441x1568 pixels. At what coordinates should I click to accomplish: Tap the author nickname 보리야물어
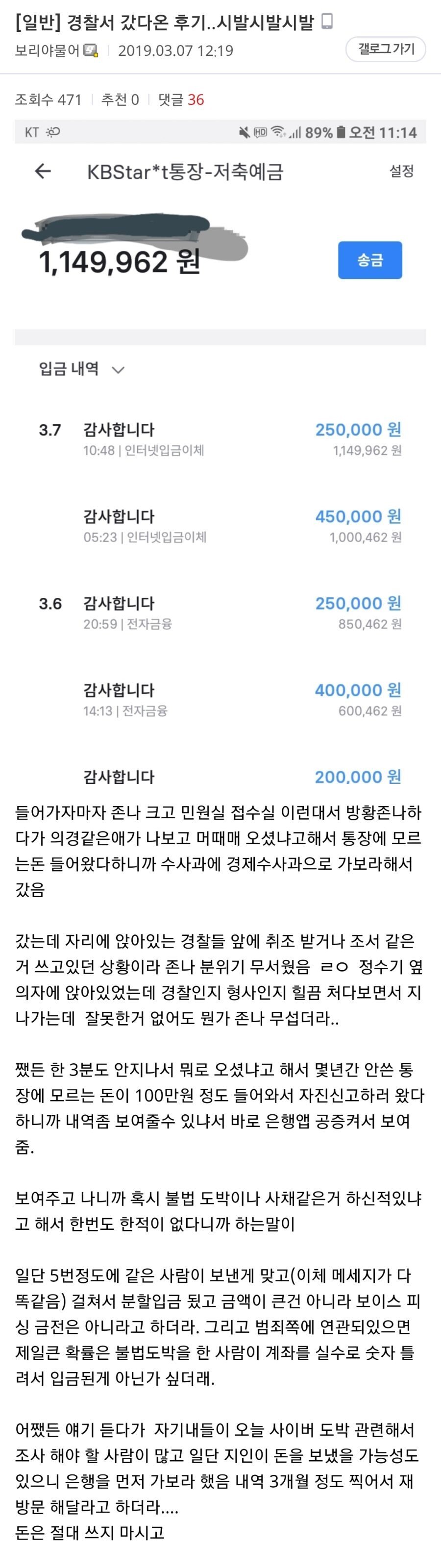coord(48,50)
